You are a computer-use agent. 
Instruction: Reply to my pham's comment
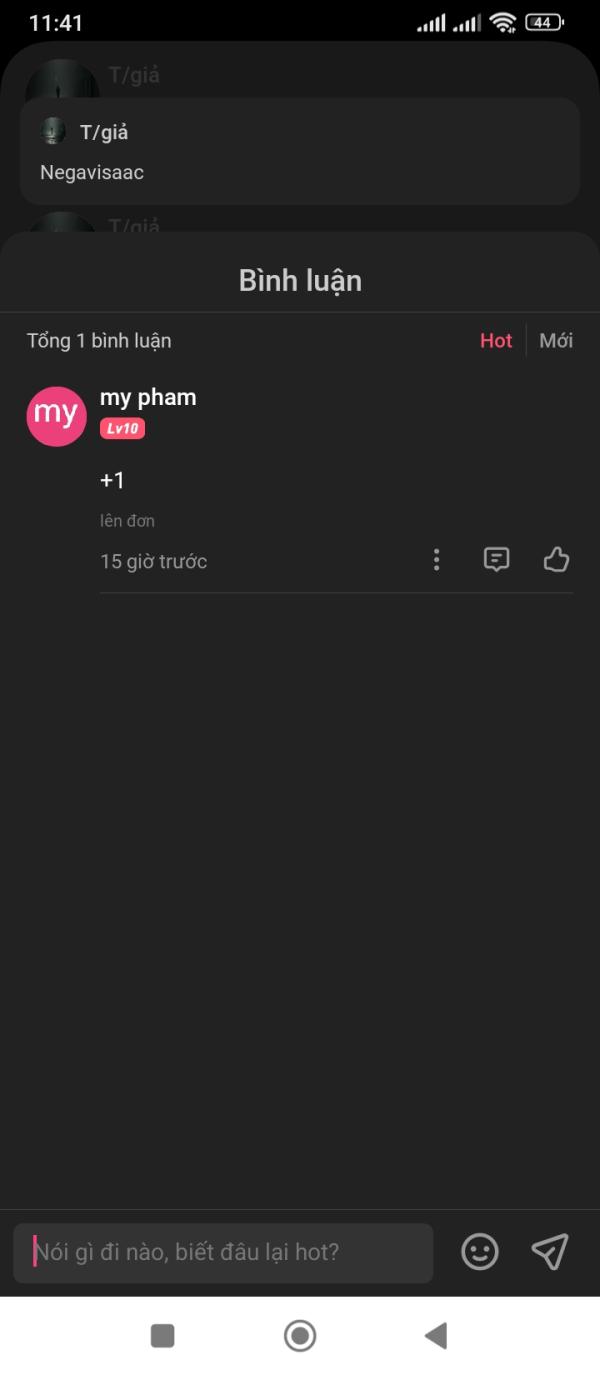point(496,560)
